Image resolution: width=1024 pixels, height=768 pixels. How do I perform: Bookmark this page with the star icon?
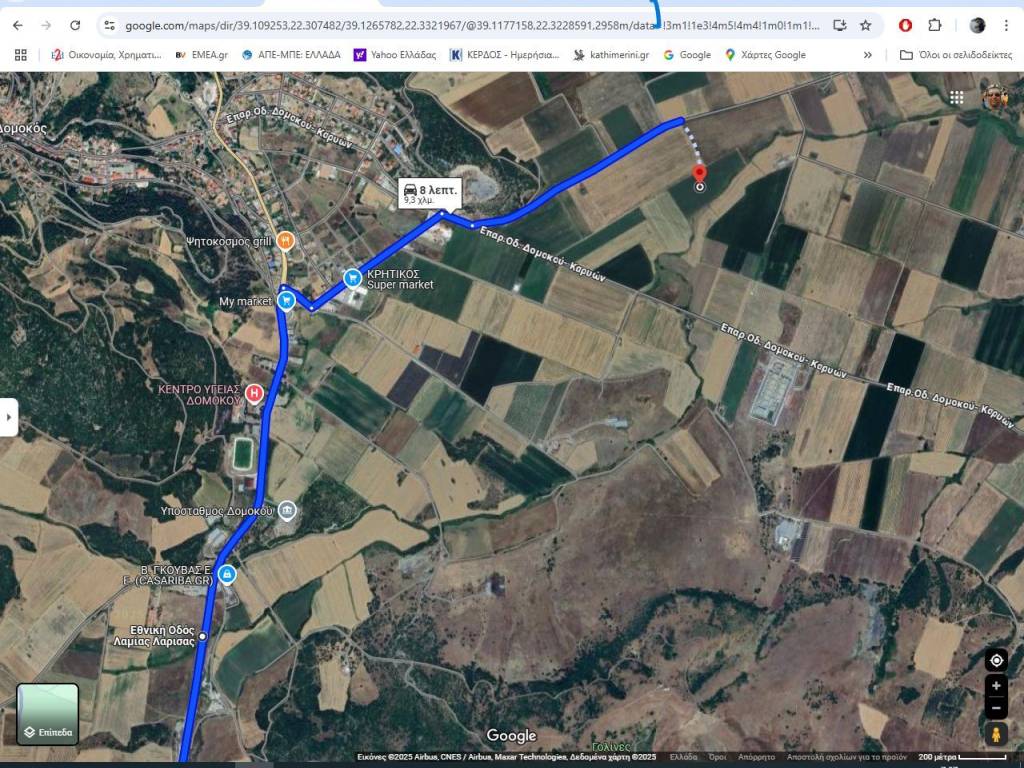[x=865, y=25]
